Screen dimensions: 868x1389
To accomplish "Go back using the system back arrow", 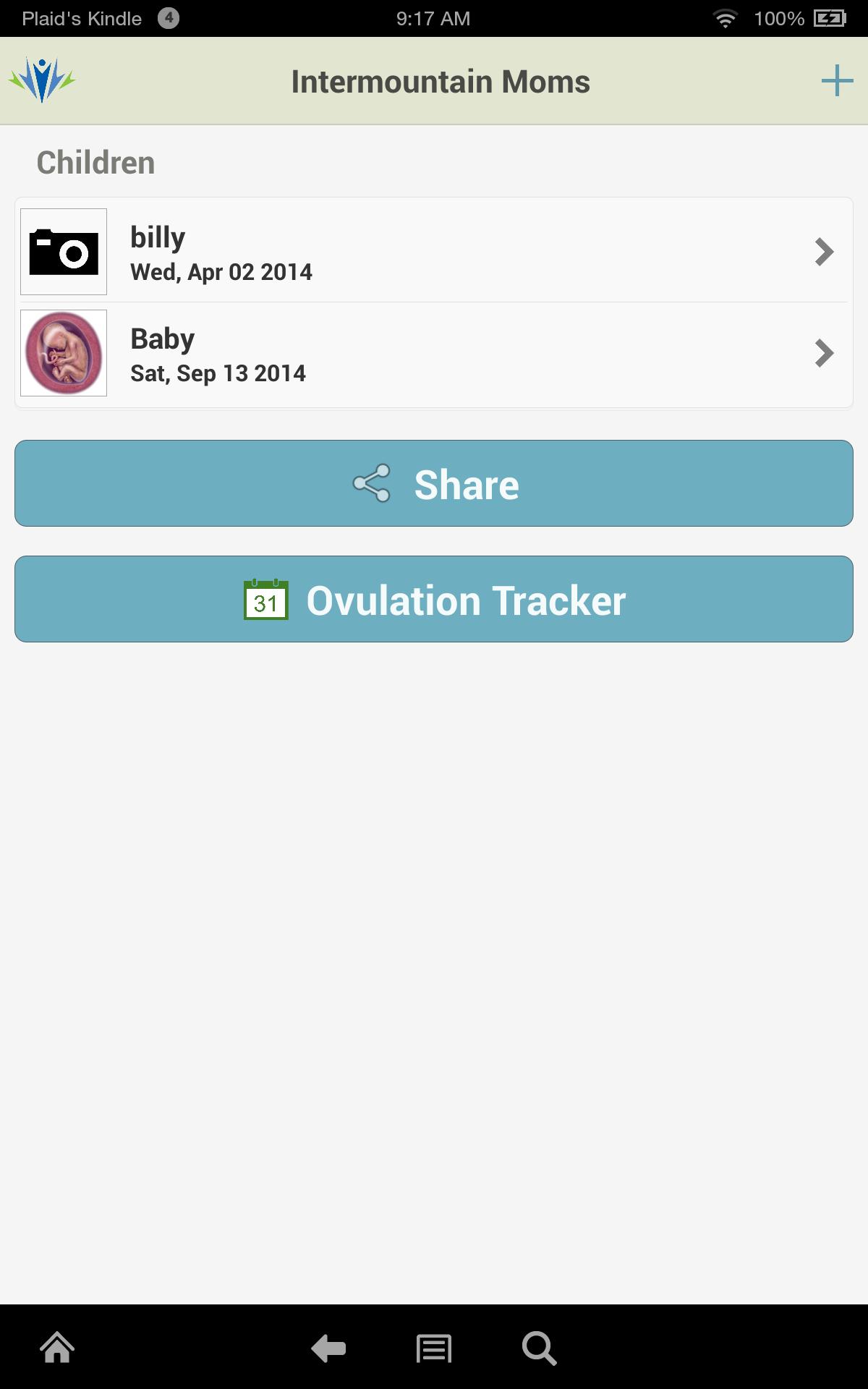I will point(328,1348).
